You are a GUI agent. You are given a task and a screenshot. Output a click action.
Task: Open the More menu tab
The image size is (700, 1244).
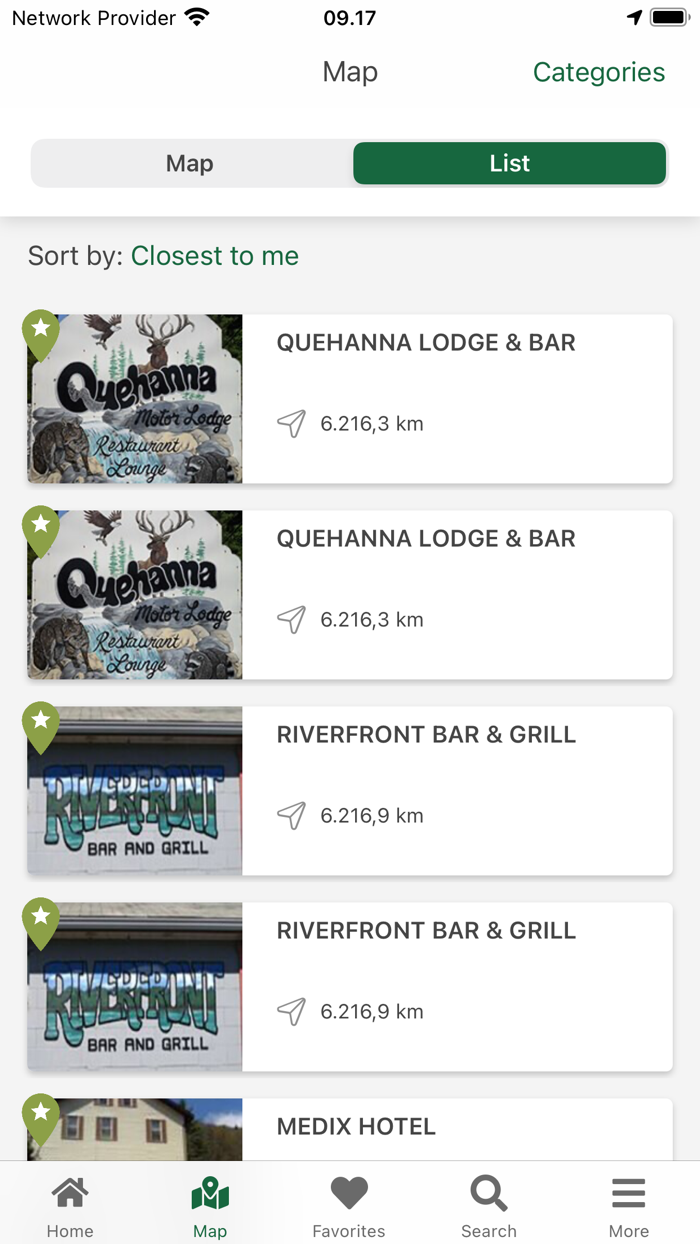[x=629, y=1206]
